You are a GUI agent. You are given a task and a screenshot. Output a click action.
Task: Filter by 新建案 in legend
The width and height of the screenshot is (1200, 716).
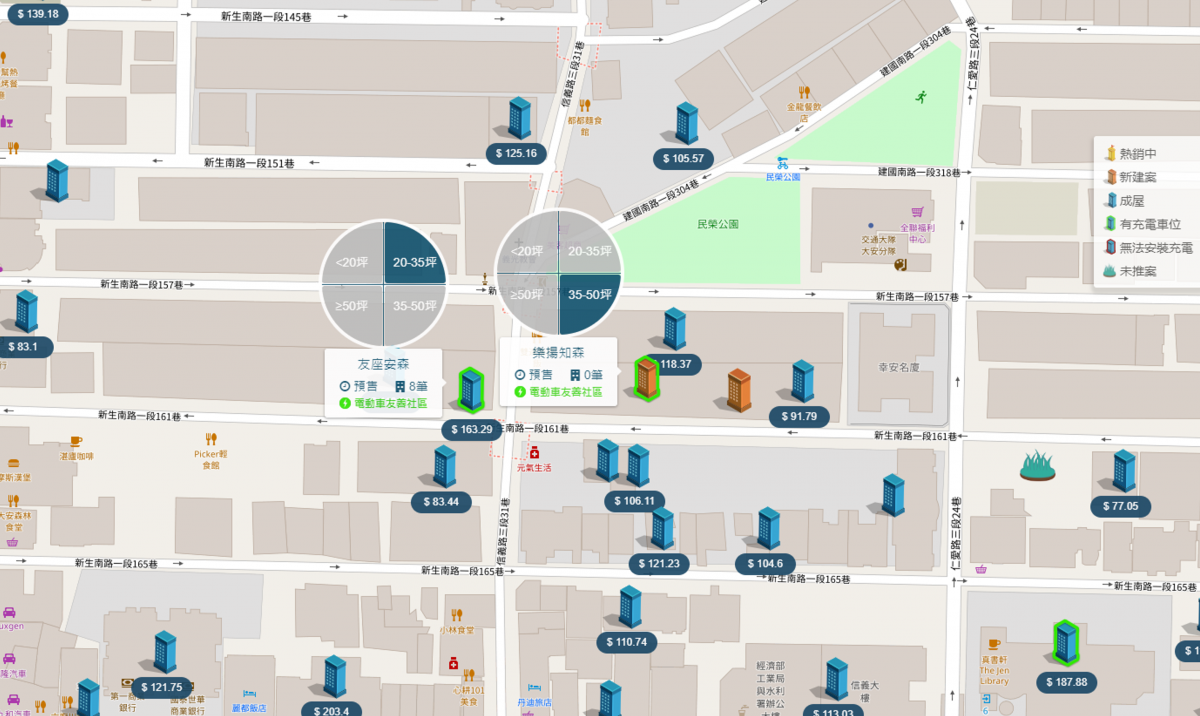[x=1138, y=177]
